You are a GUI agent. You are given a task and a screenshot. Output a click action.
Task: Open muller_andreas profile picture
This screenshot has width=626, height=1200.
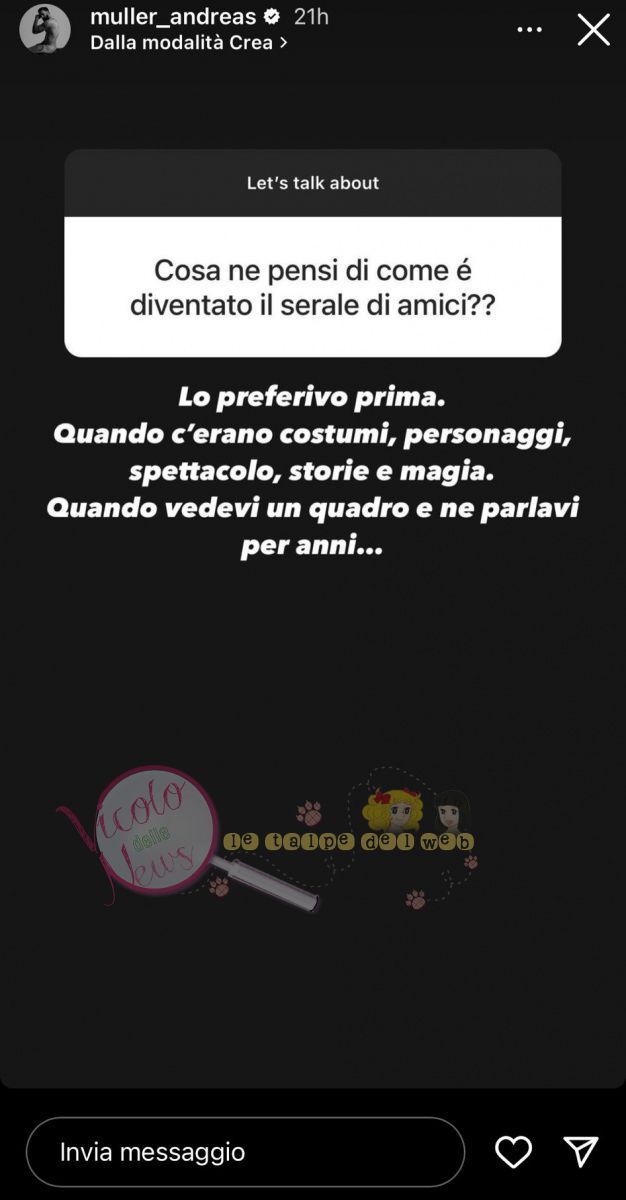click(45, 29)
